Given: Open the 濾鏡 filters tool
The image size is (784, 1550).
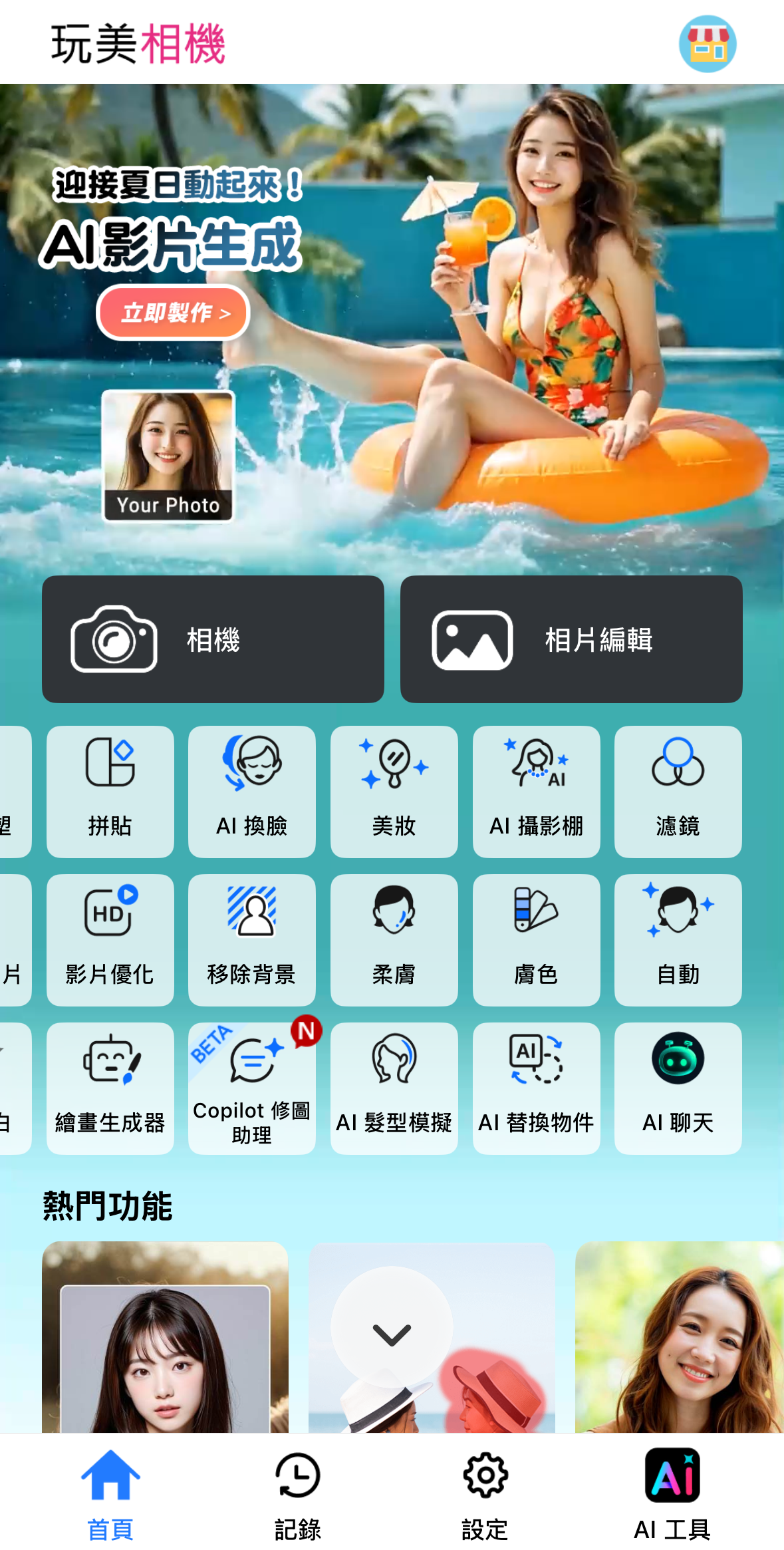Looking at the screenshot, I should (x=678, y=791).
